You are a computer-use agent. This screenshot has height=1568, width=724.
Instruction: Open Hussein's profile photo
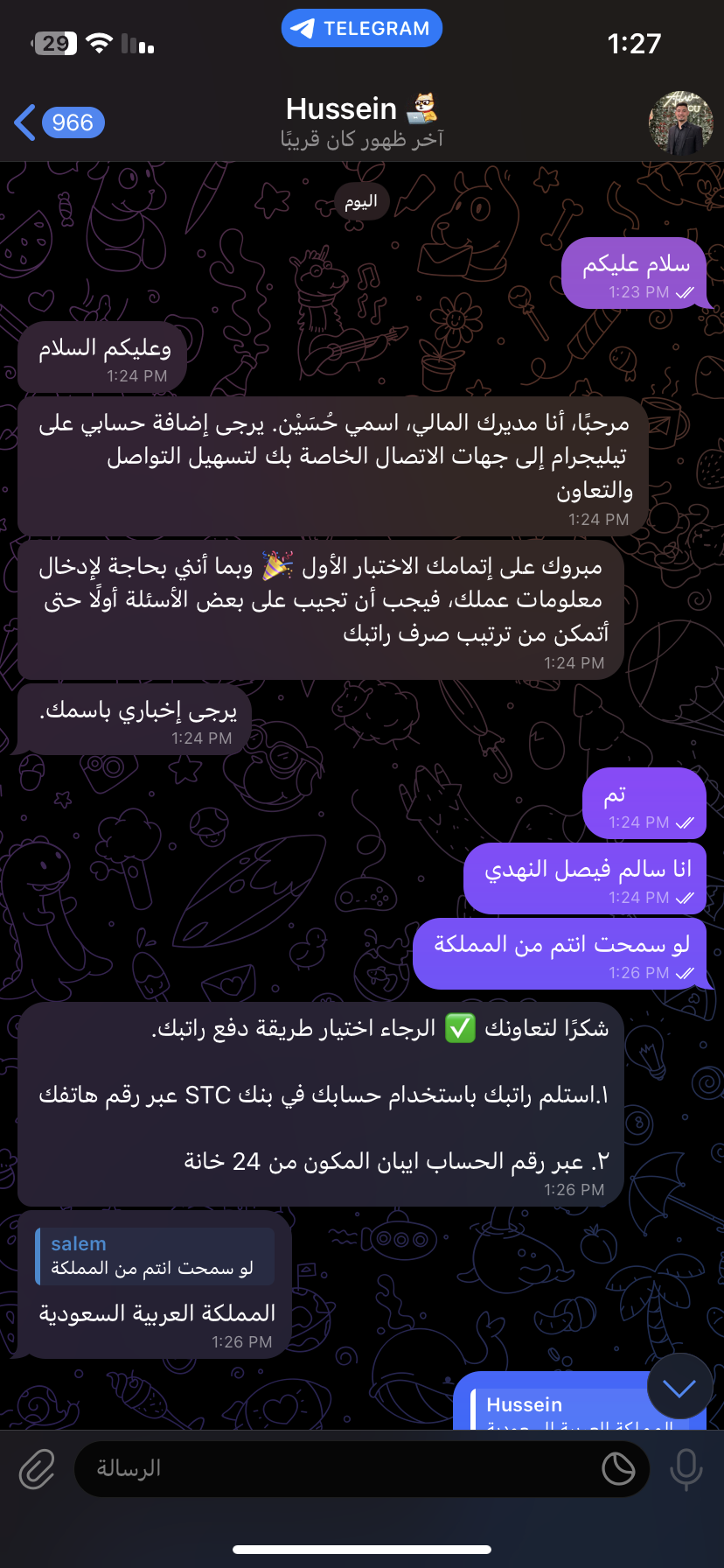tap(680, 122)
